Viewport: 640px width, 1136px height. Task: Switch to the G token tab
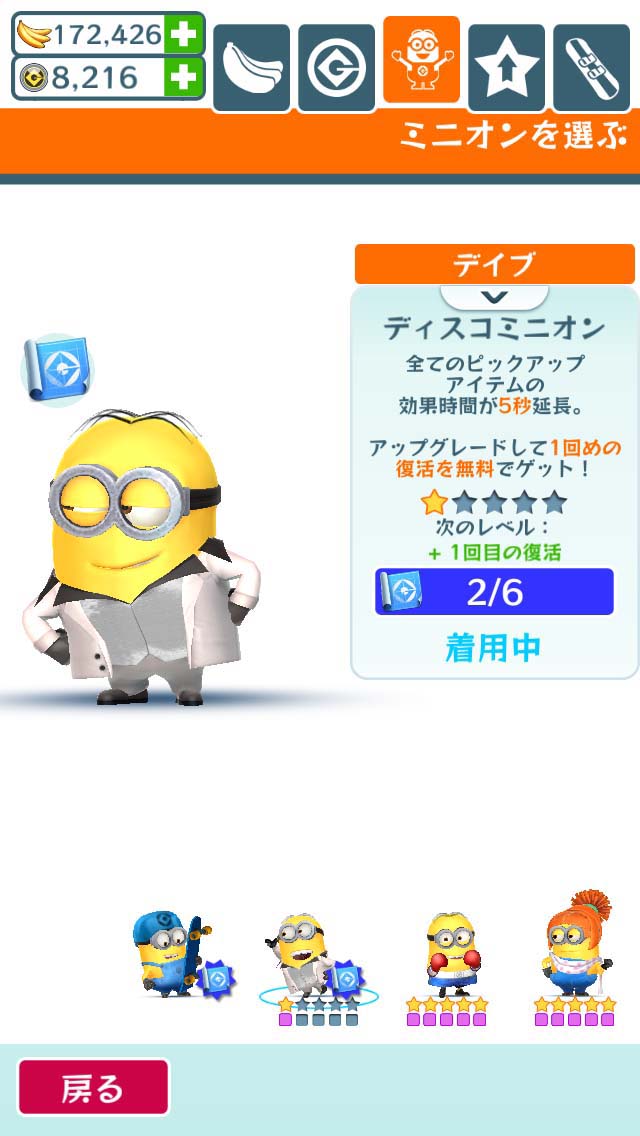point(336,66)
